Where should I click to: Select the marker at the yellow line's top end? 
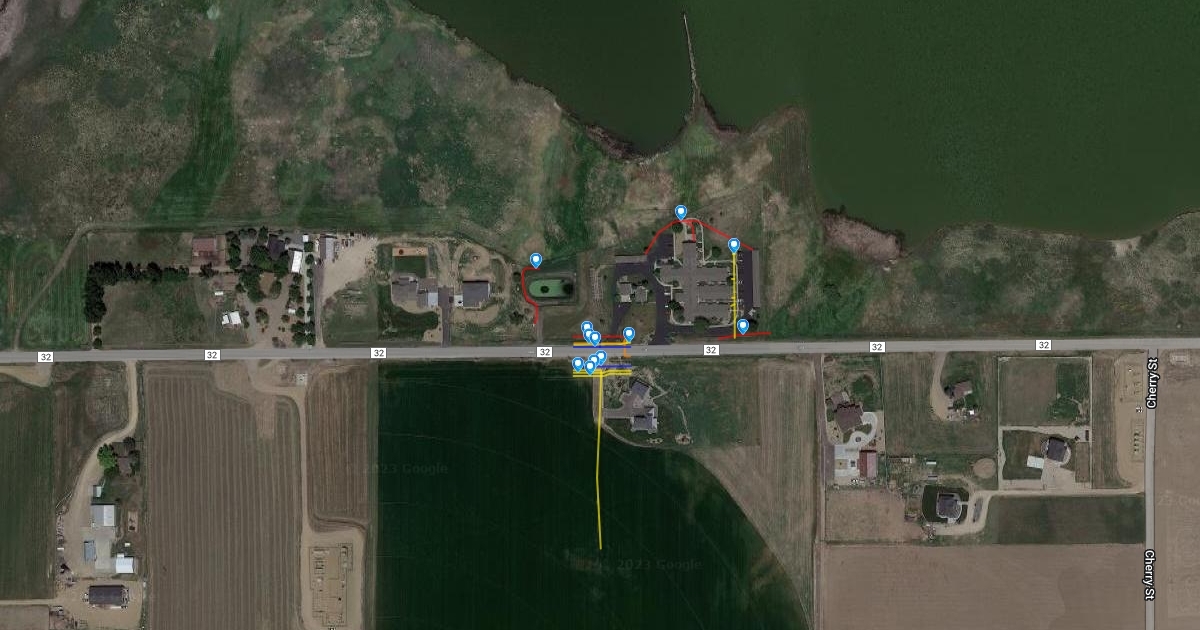733,245
